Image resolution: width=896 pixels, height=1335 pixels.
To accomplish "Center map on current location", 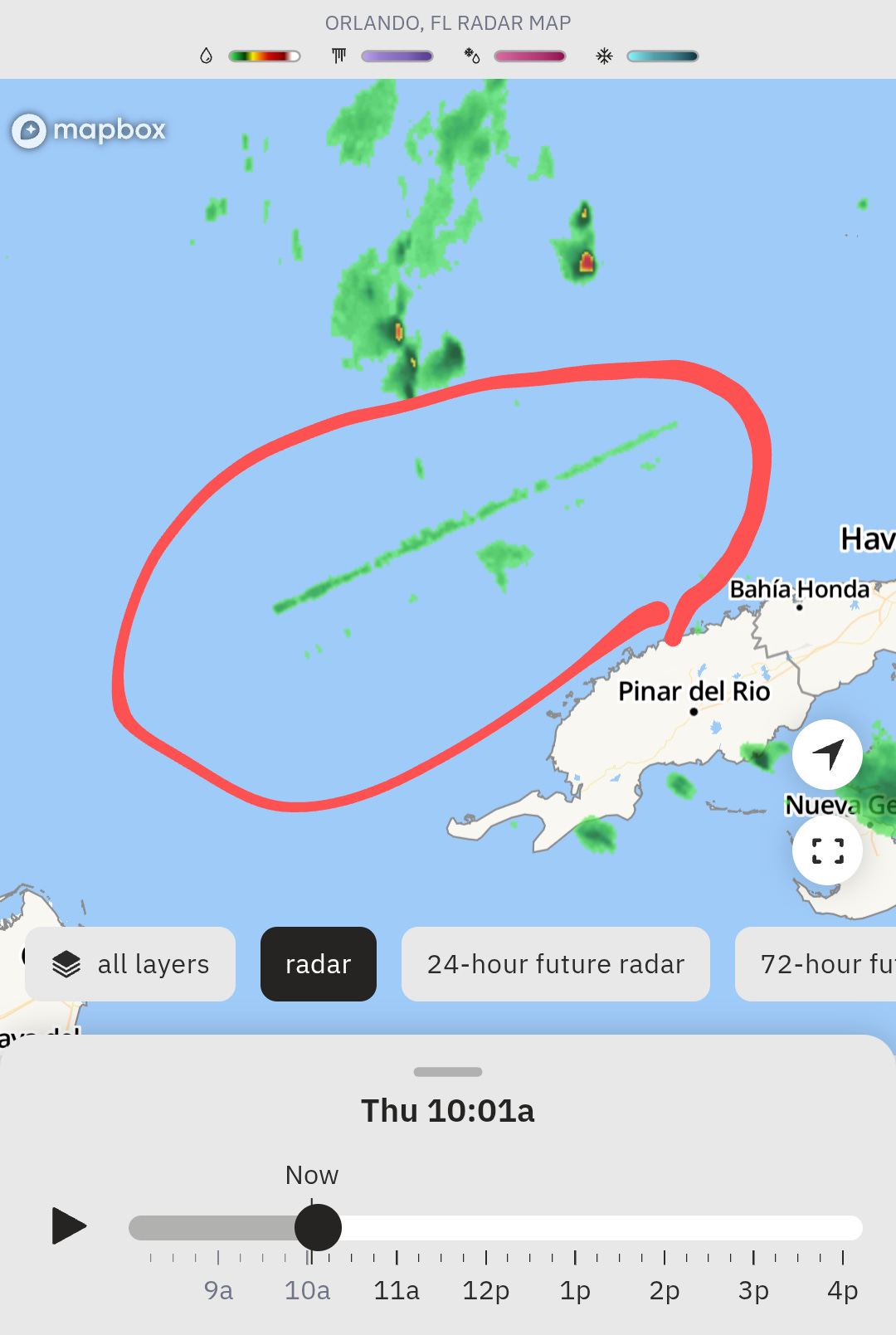I will tap(827, 754).
